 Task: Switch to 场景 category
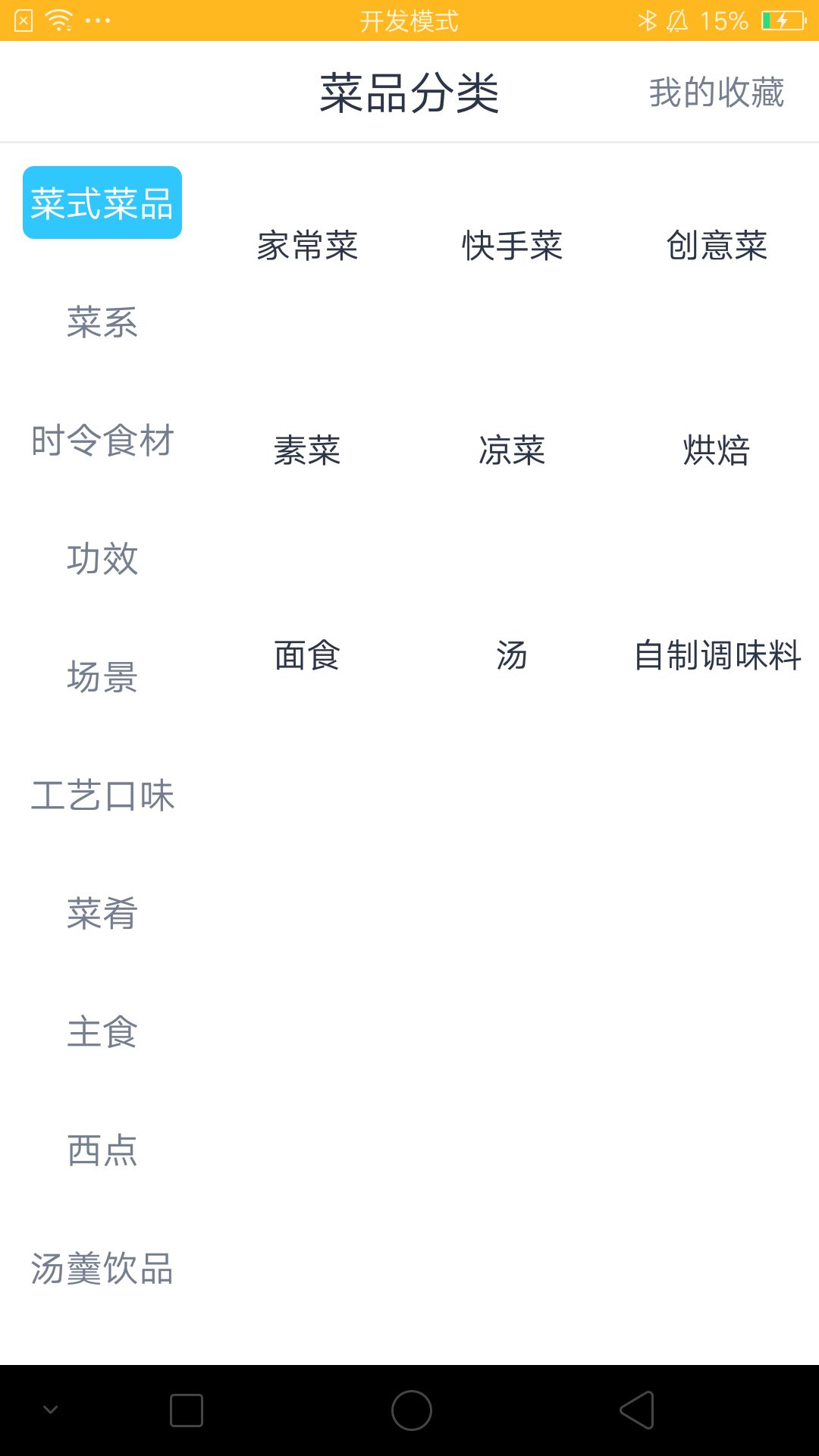point(102,677)
